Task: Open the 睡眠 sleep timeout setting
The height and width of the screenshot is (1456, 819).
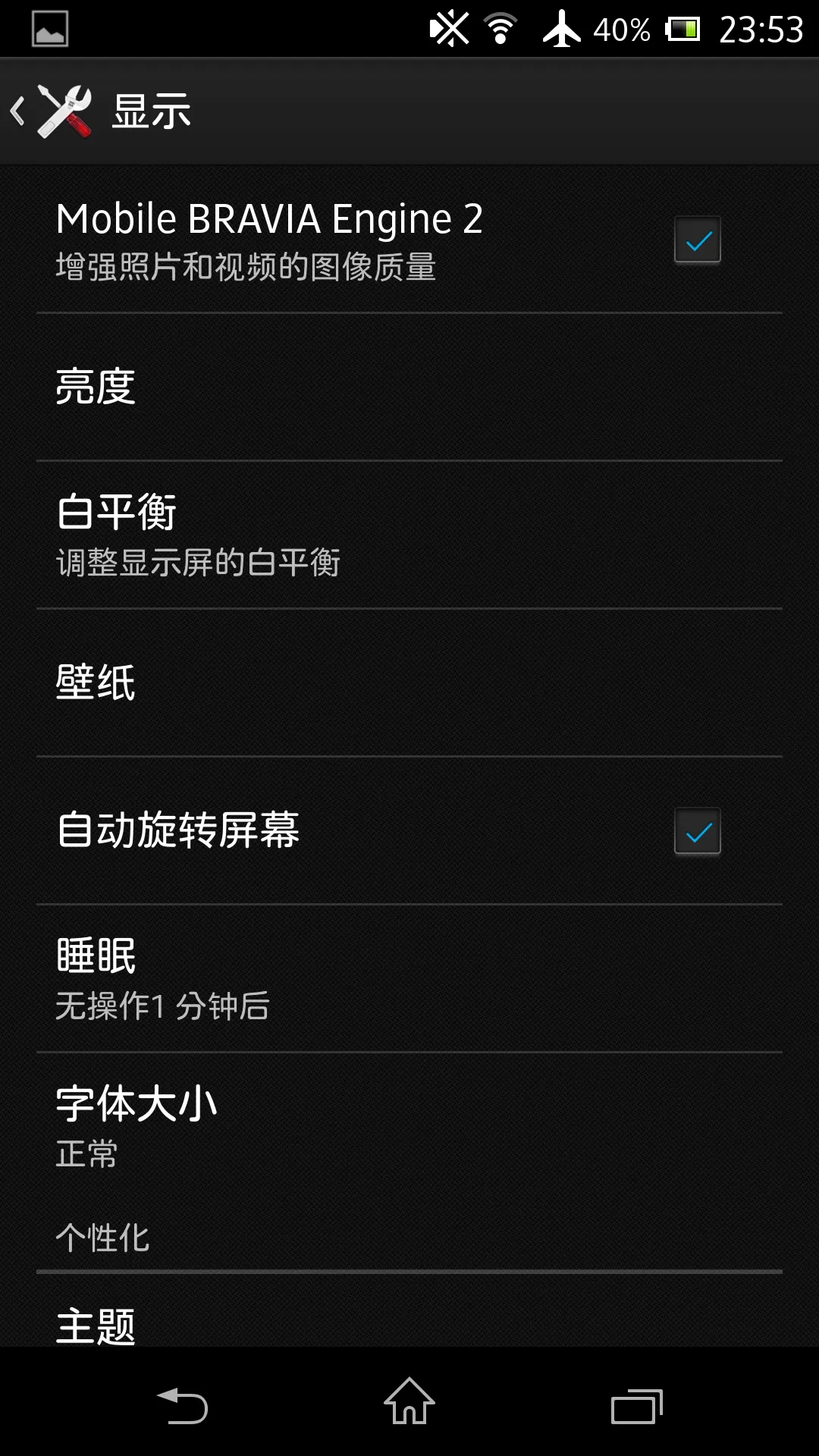Action: (x=409, y=978)
